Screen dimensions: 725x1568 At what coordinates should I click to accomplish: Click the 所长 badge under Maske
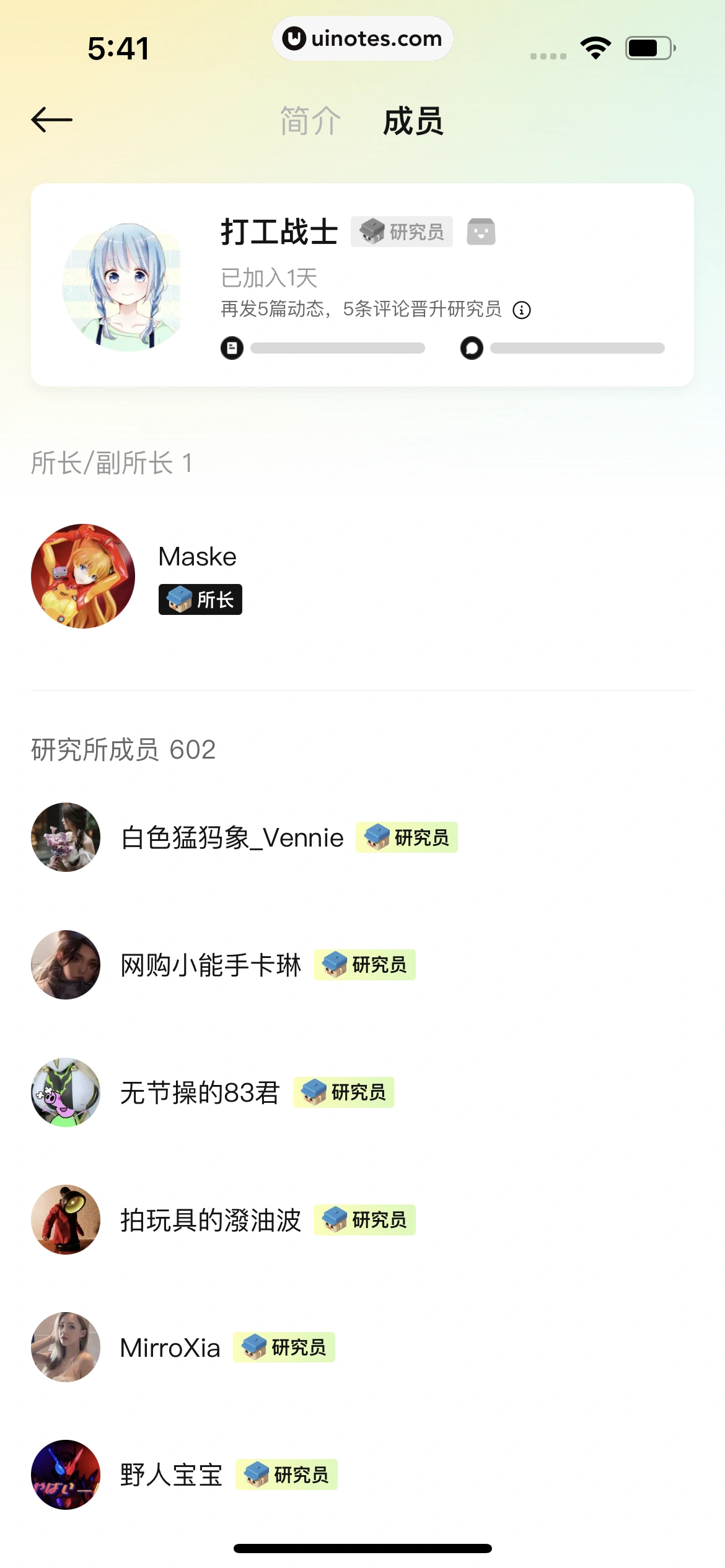click(x=200, y=599)
